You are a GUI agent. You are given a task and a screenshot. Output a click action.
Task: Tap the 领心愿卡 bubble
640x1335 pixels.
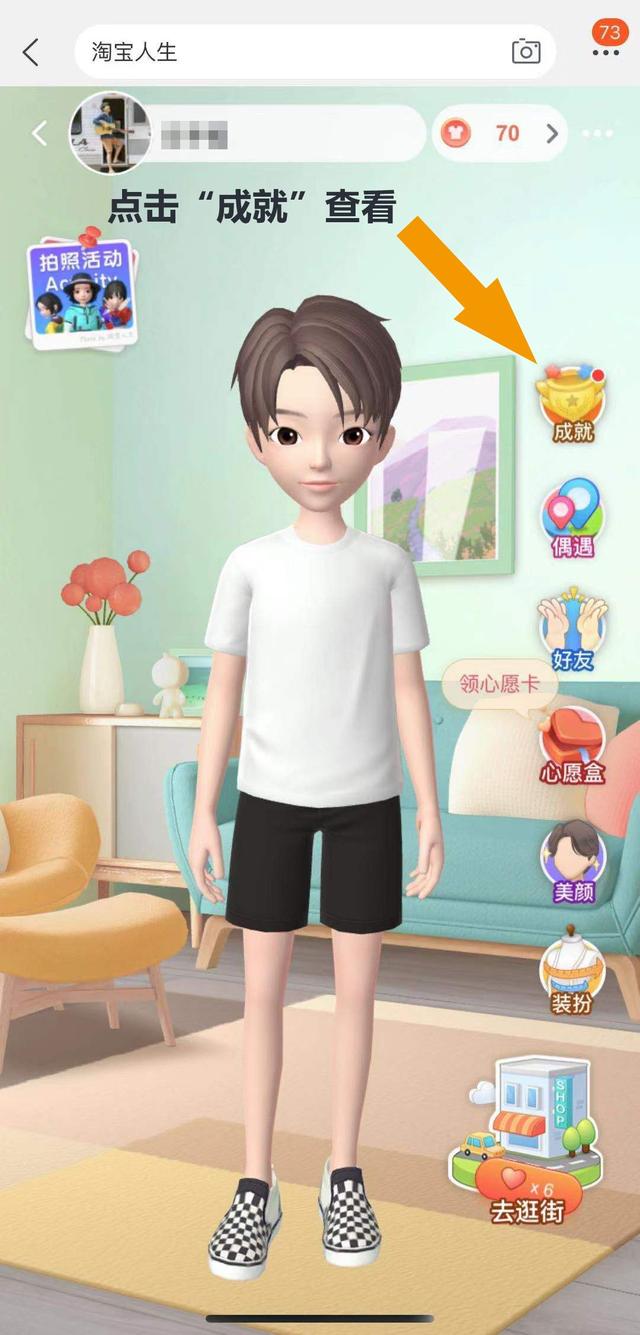point(499,685)
